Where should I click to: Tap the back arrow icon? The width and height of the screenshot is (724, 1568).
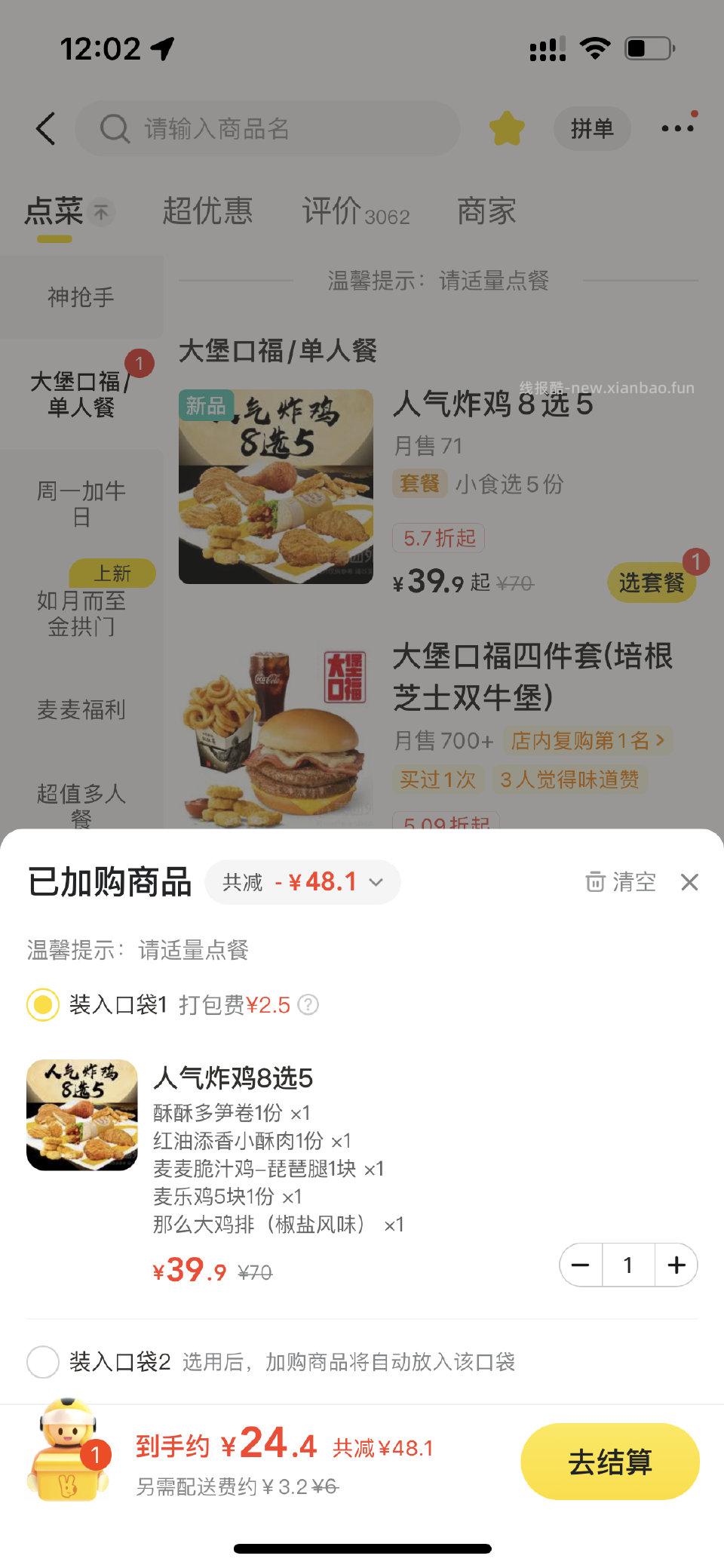click(x=46, y=128)
